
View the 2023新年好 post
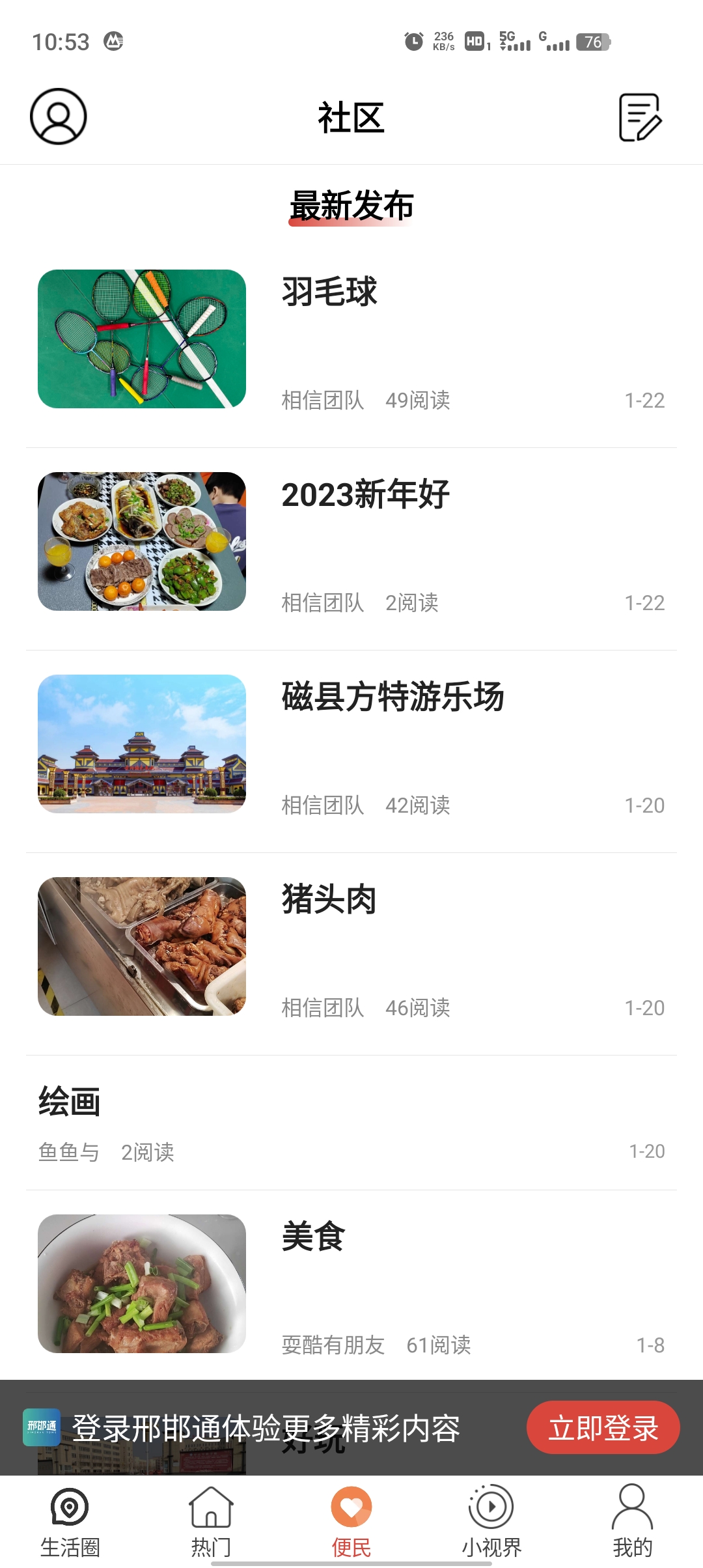point(351,542)
